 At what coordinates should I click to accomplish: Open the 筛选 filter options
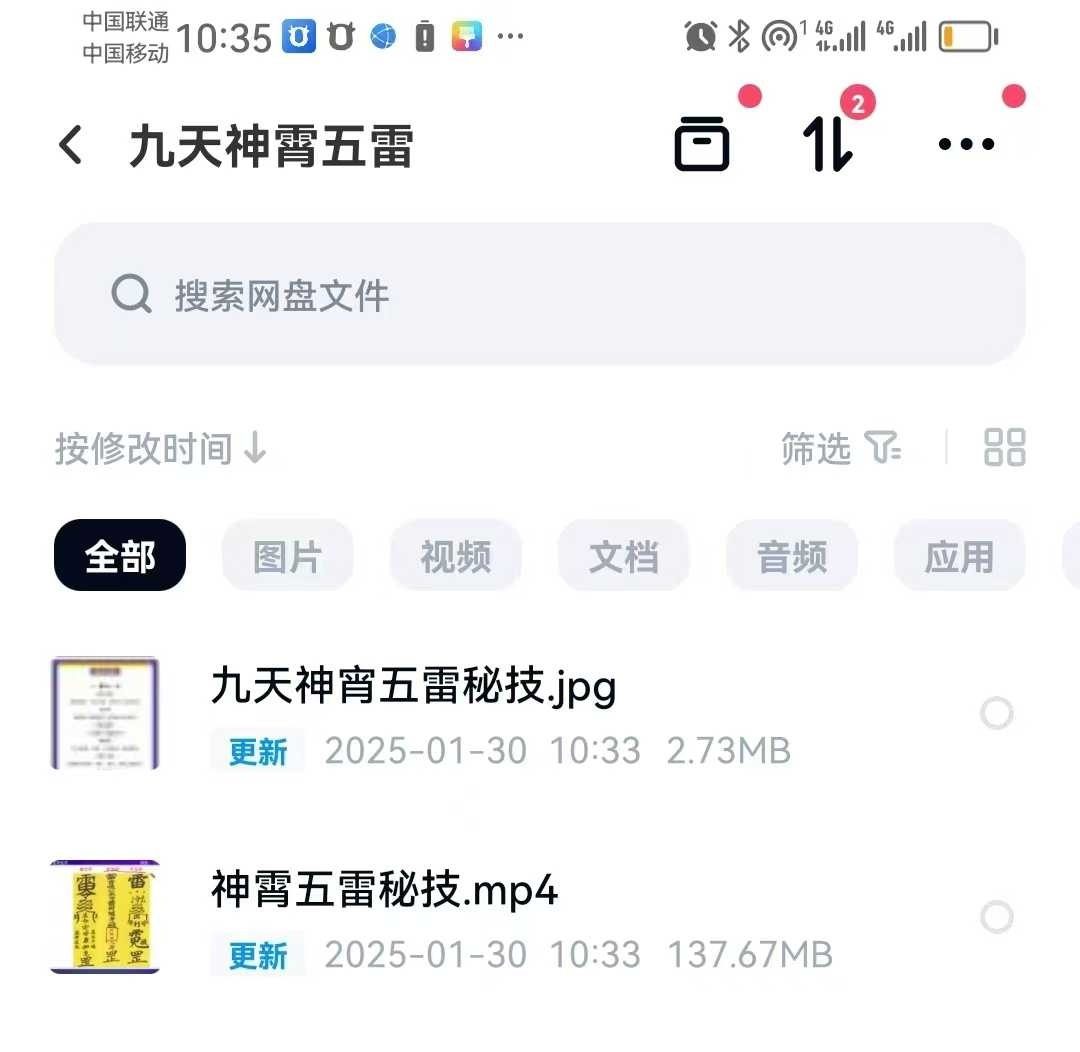840,449
